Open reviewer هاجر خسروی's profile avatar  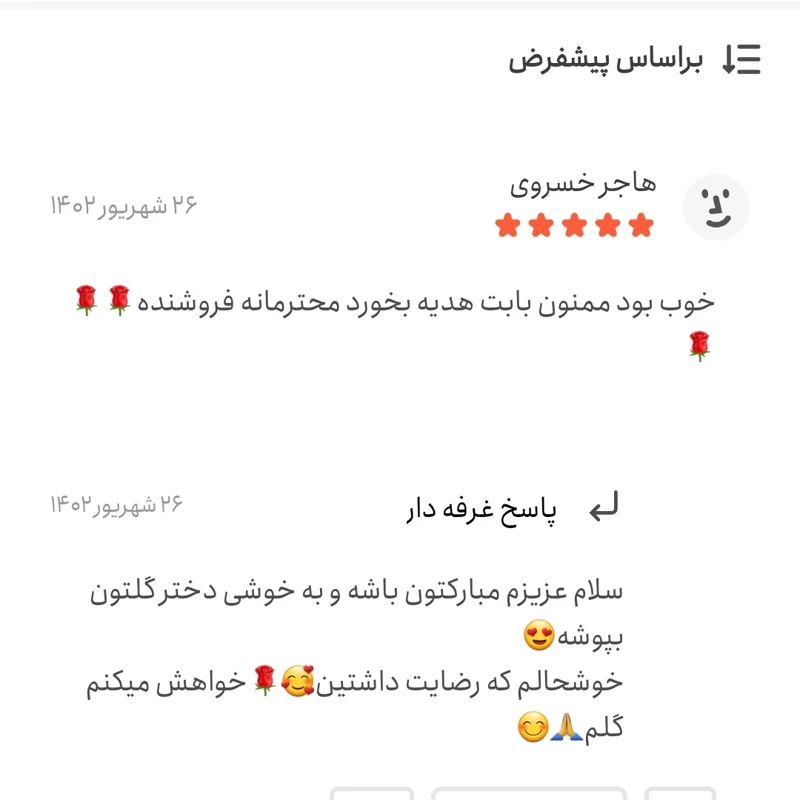[x=715, y=207]
